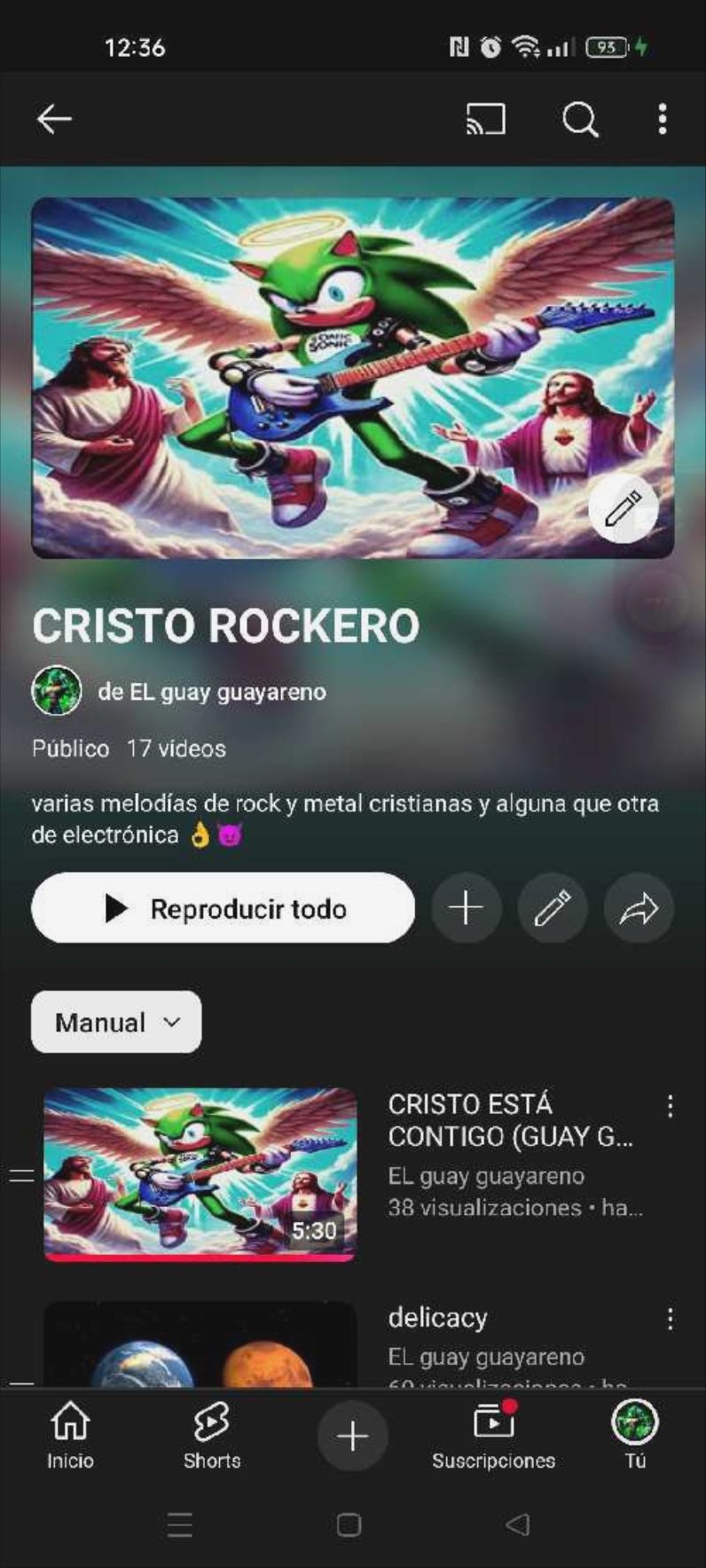Create content with the center plus button
The image size is (706, 1568).
(352, 1436)
